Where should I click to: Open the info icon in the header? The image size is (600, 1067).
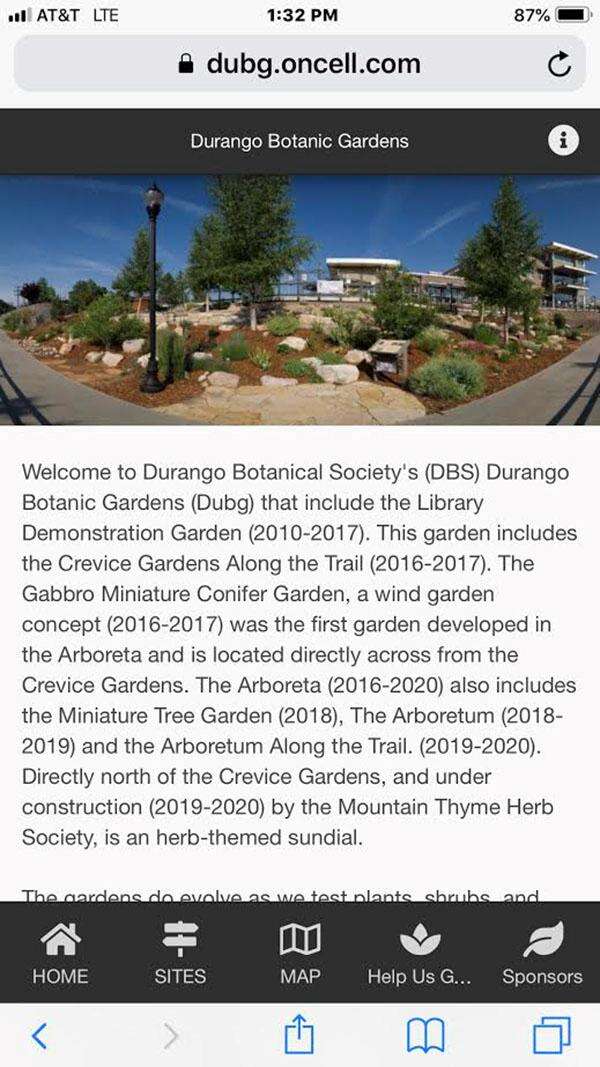pyautogui.click(x=564, y=141)
